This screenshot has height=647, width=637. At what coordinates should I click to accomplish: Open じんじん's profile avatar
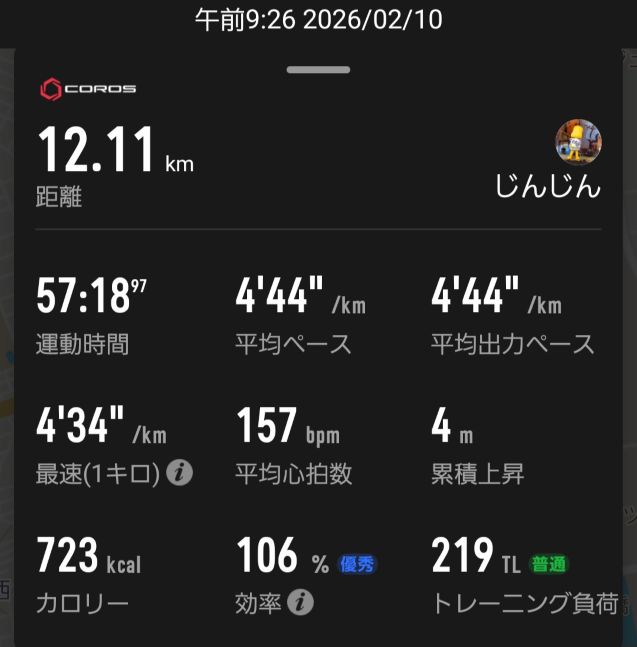578,143
